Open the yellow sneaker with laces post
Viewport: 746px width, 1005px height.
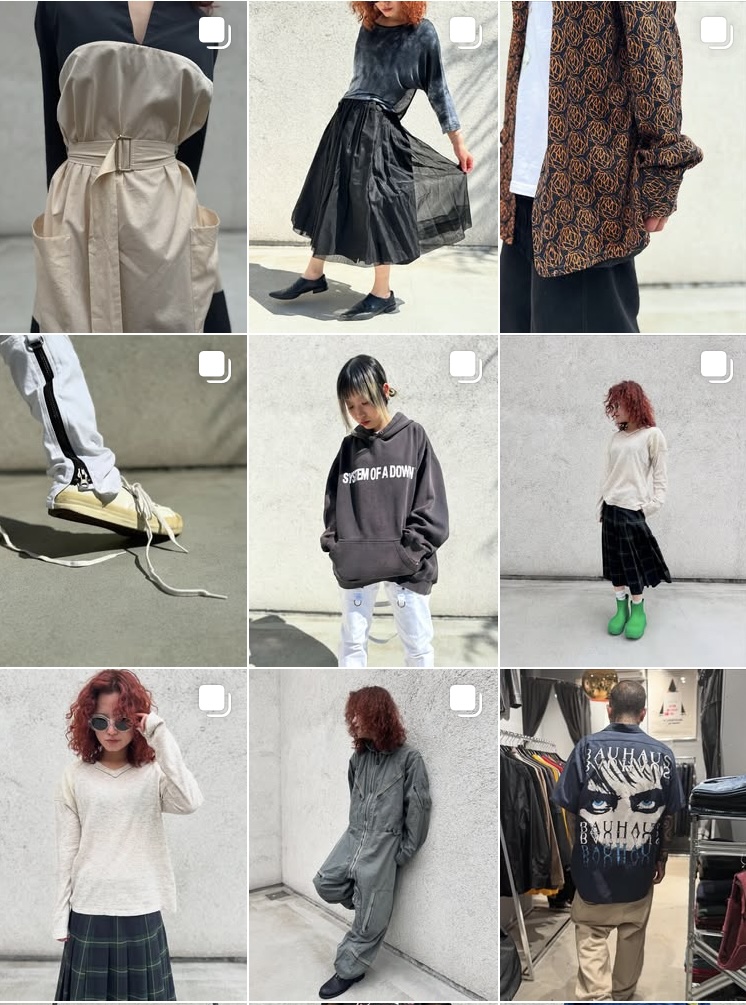[x=123, y=500]
